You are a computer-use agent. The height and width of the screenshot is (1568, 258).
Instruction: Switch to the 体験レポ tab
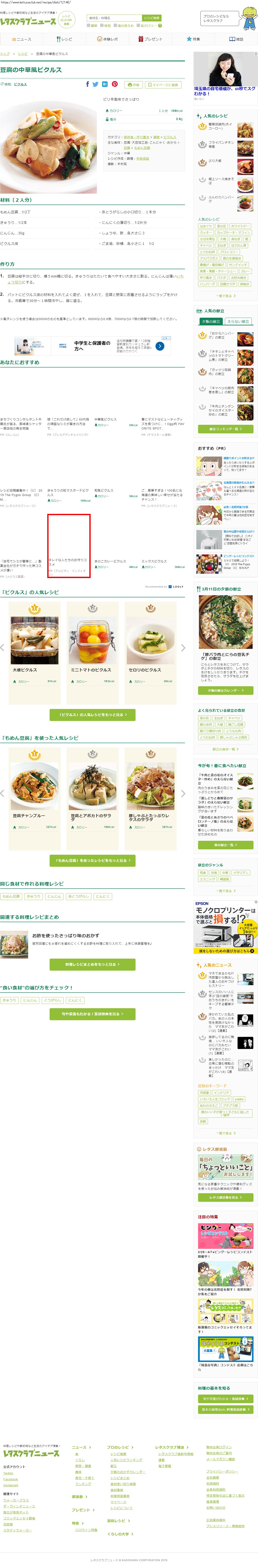pos(107,39)
